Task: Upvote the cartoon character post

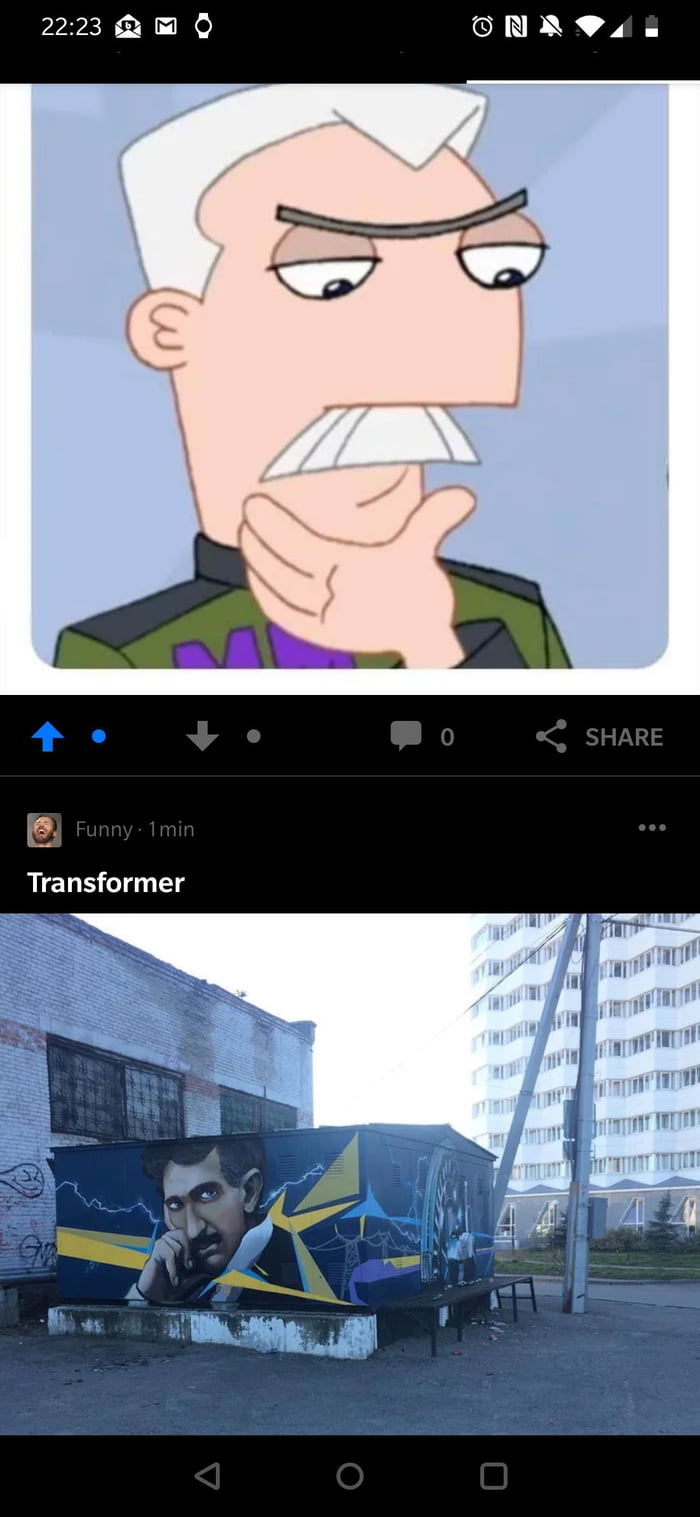Action: pos(47,737)
